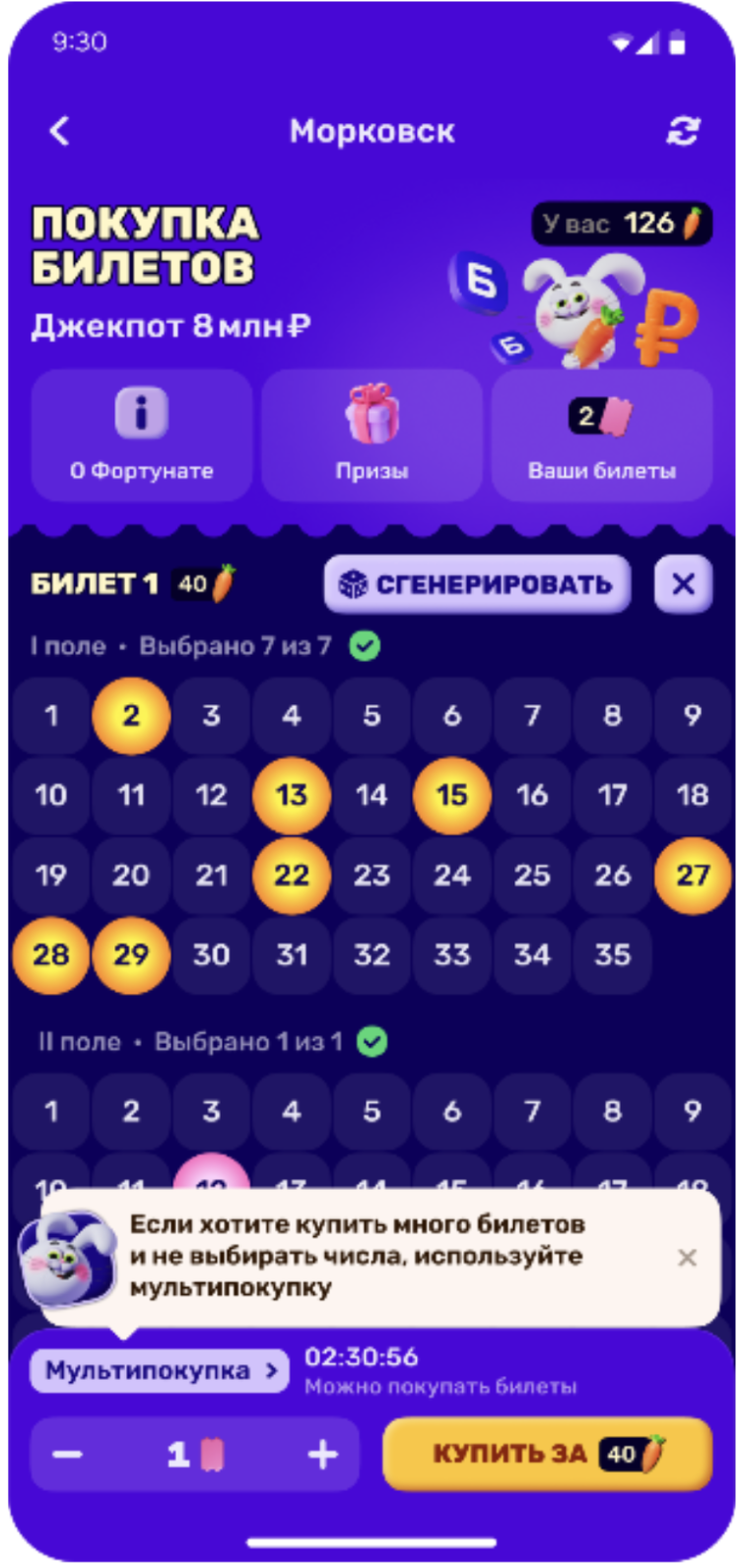This screenshot has height=1568, width=741.
Task: Open the Призы section
Action: [371, 434]
